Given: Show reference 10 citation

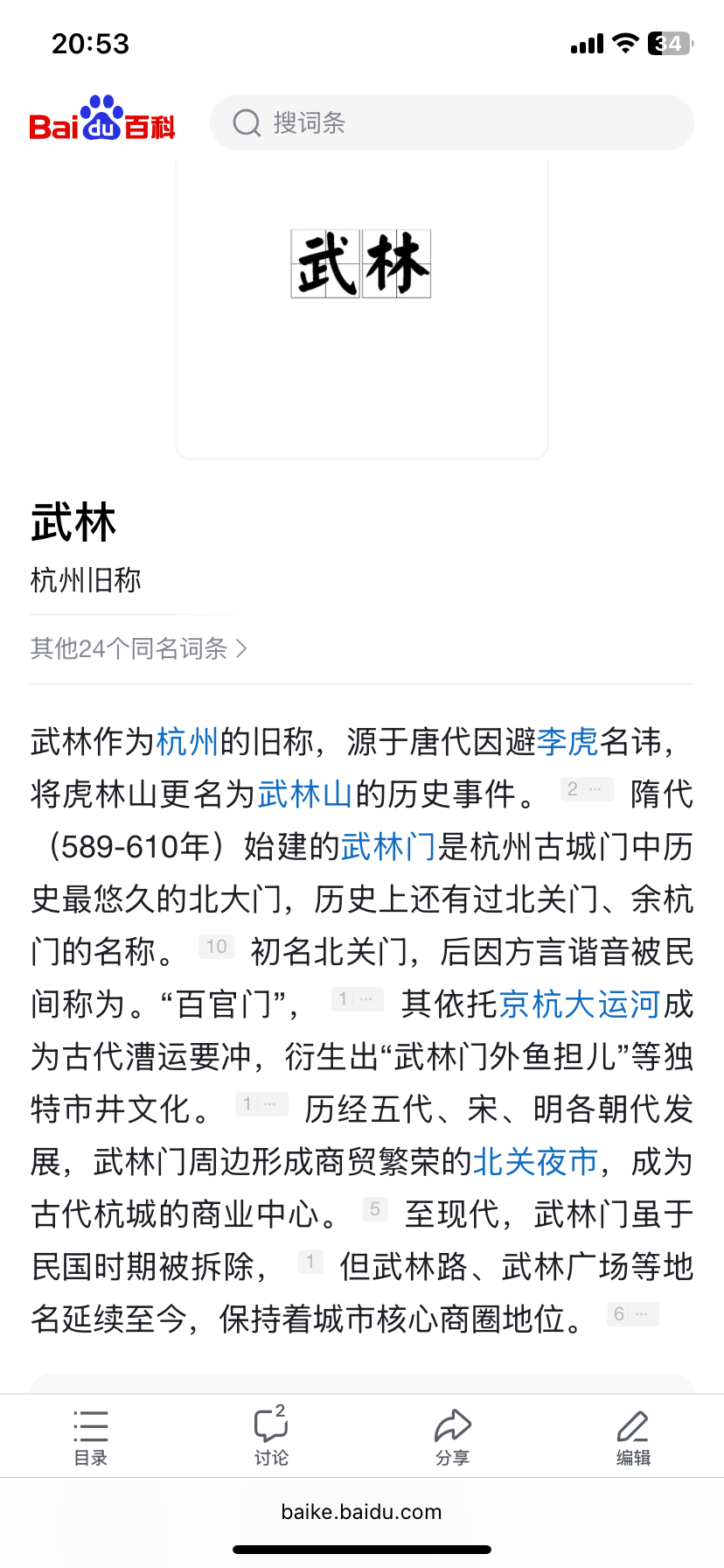Looking at the screenshot, I should click(x=217, y=947).
